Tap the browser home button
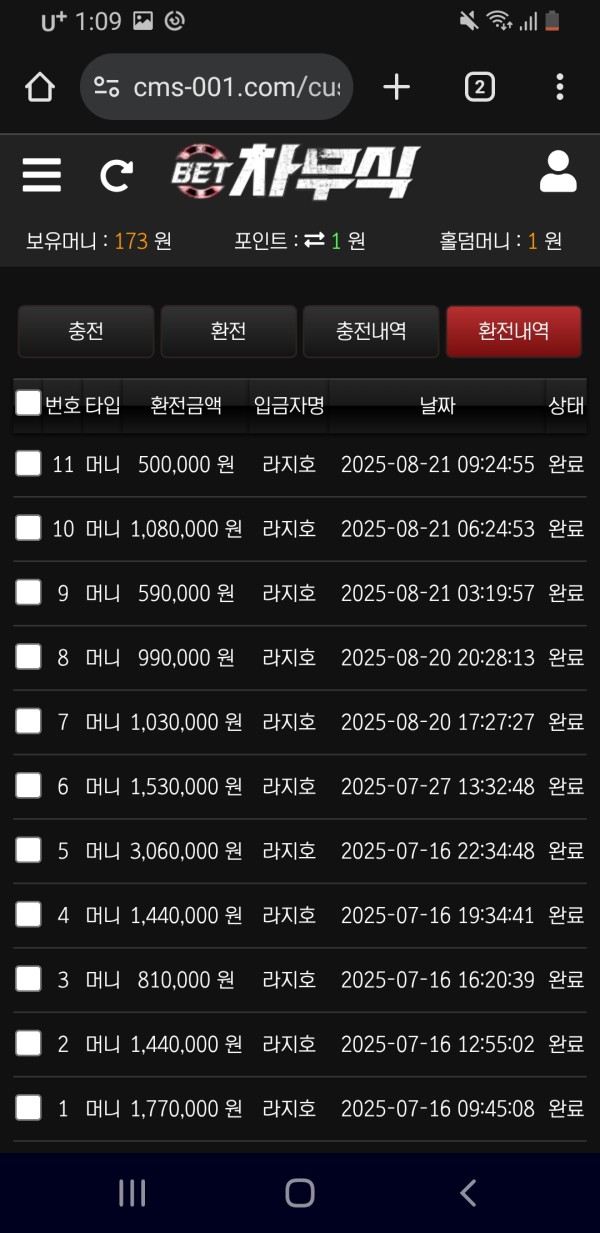The width and height of the screenshot is (600, 1233). [x=40, y=88]
